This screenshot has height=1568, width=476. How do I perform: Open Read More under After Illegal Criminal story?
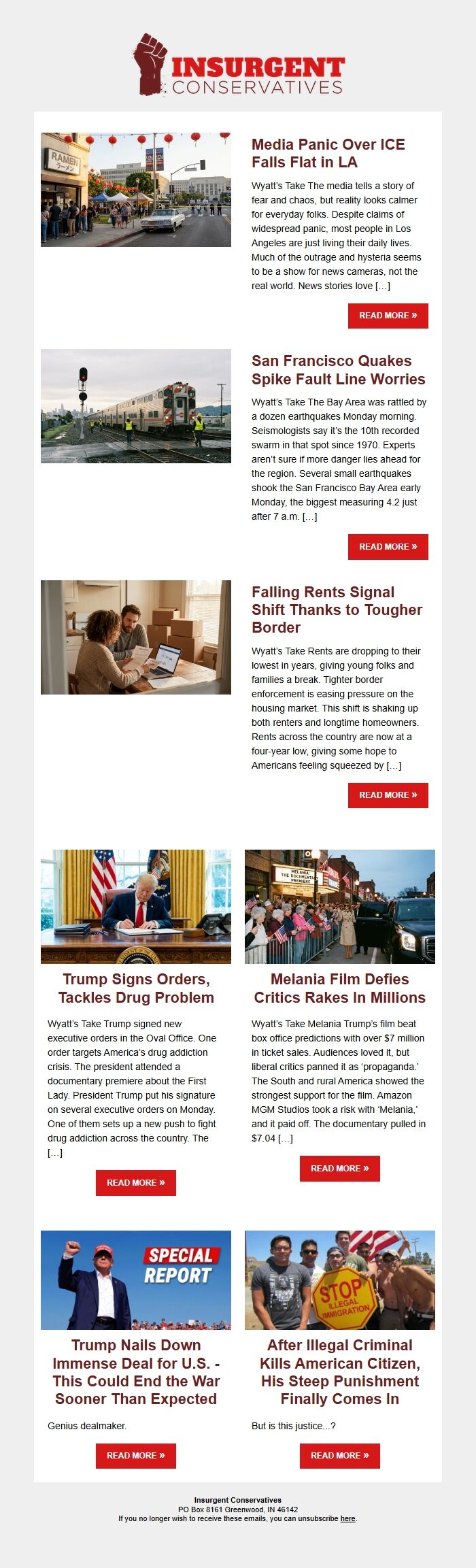coord(339,1455)
